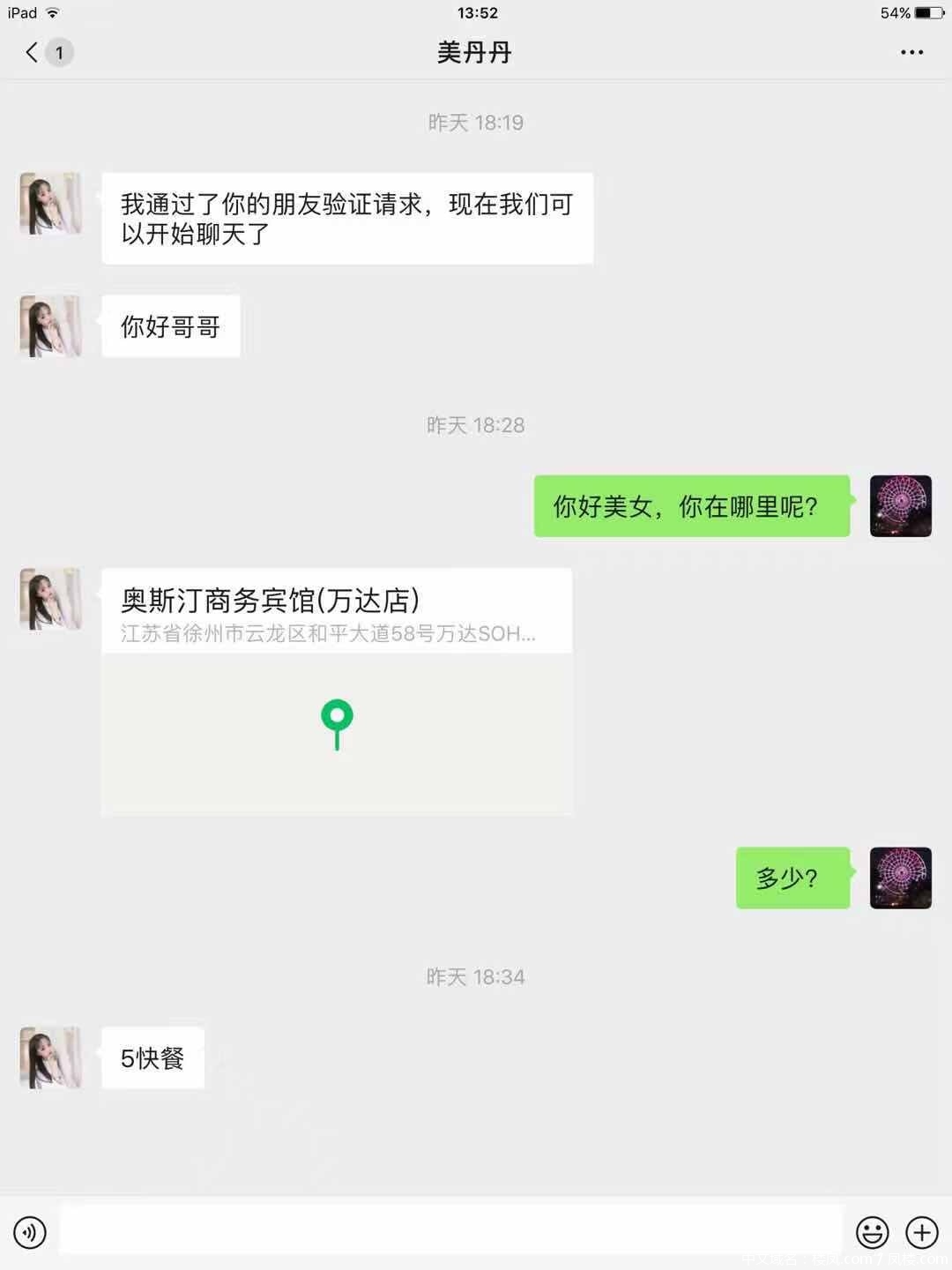
Task: Open the 奥斯汀商务宾馆 location card
Action: coord(337,691)
